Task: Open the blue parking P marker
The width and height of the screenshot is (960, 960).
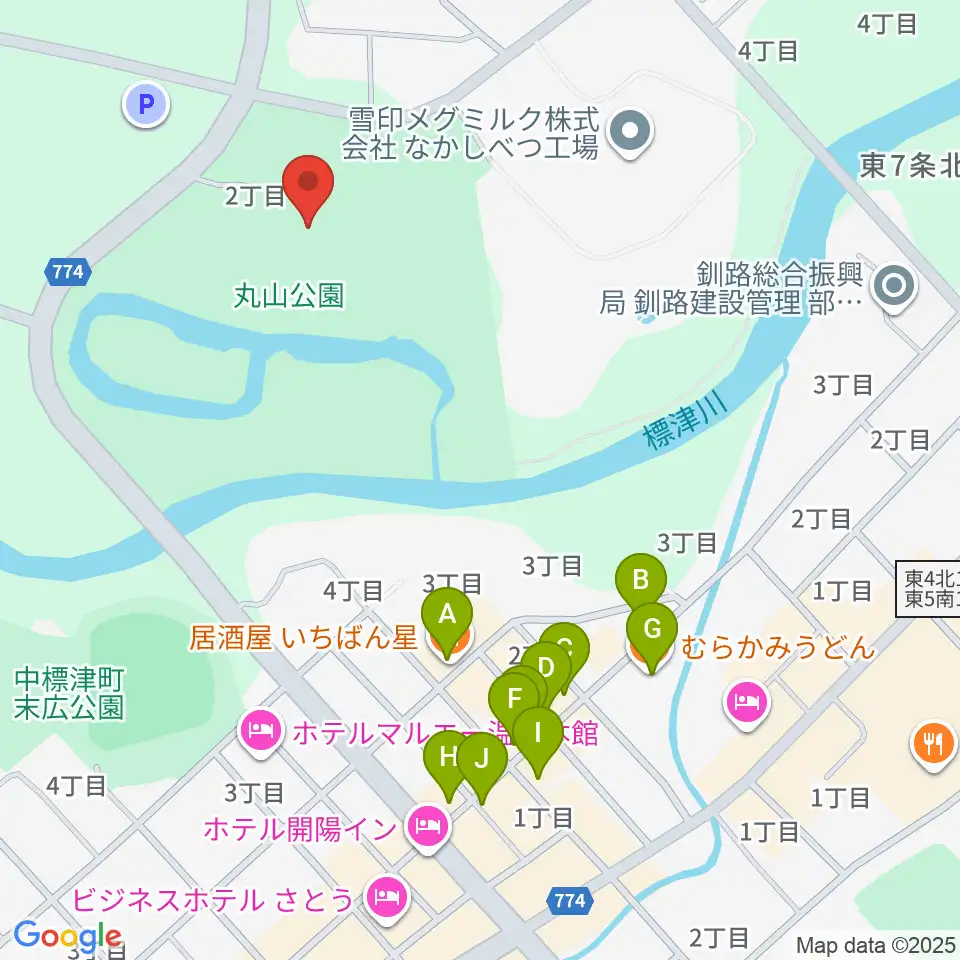Action: pyautogui.click(x=146, y=104)
